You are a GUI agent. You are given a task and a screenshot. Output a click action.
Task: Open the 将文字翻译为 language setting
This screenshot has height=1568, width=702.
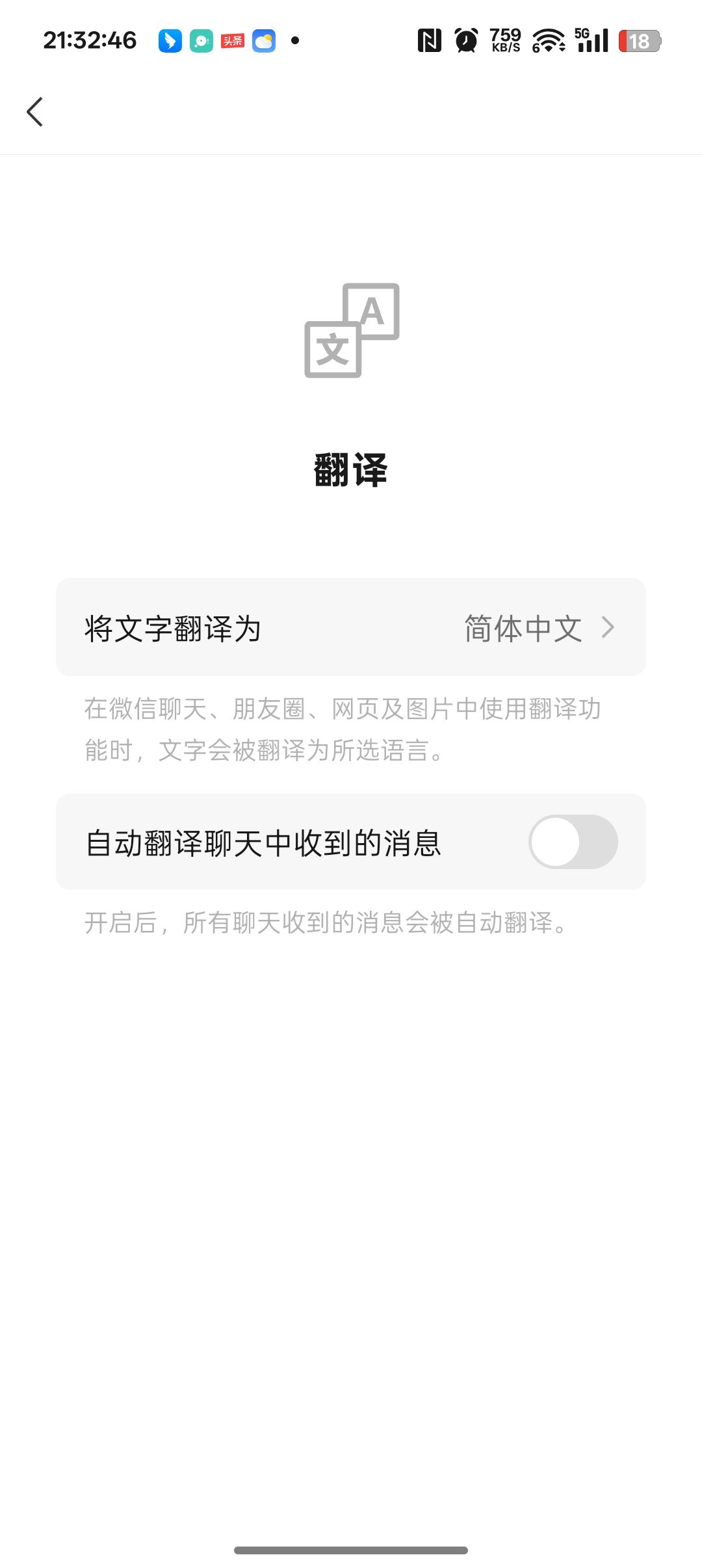pos(351,628)
